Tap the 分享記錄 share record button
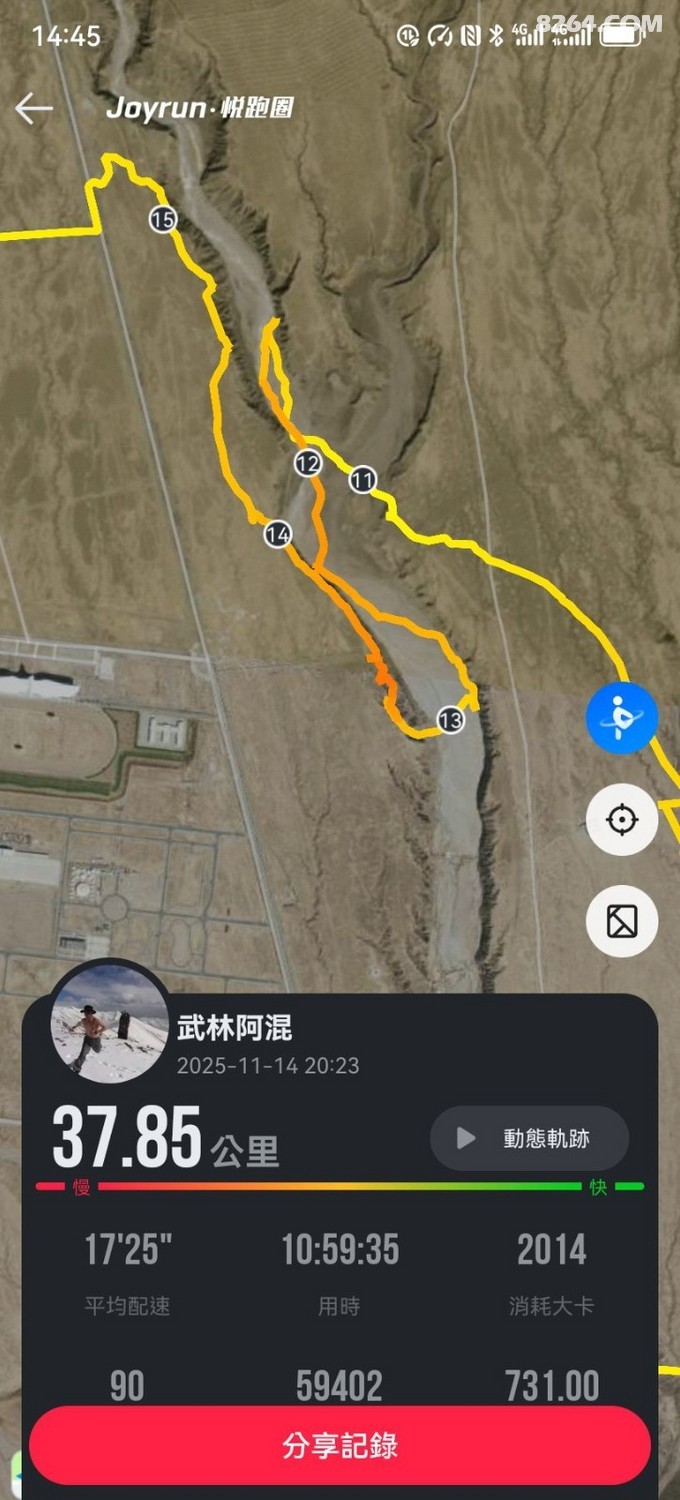The image size is (680, 1500). [340, 1445]
